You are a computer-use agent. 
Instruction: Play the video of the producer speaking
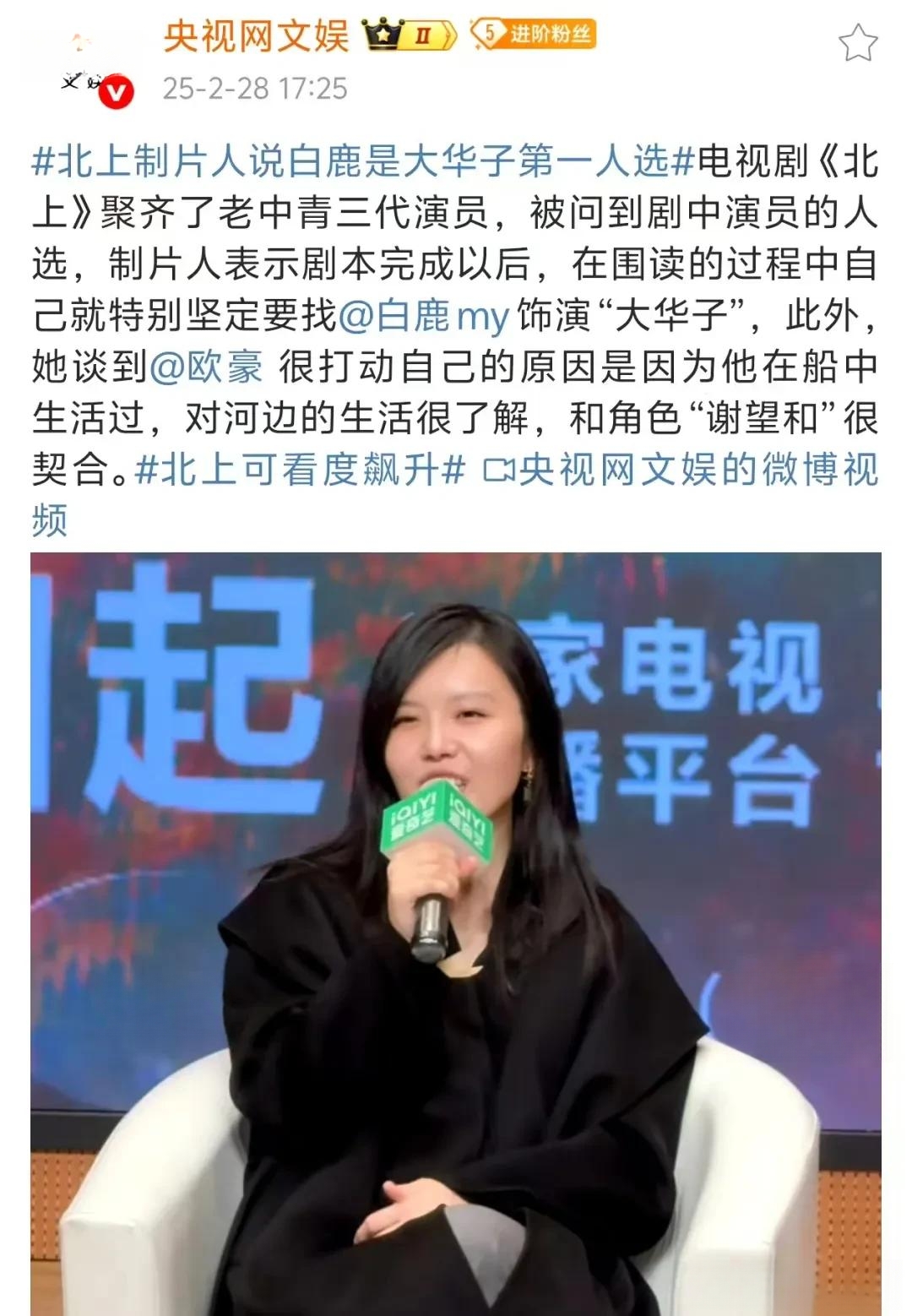coord(456,929)
